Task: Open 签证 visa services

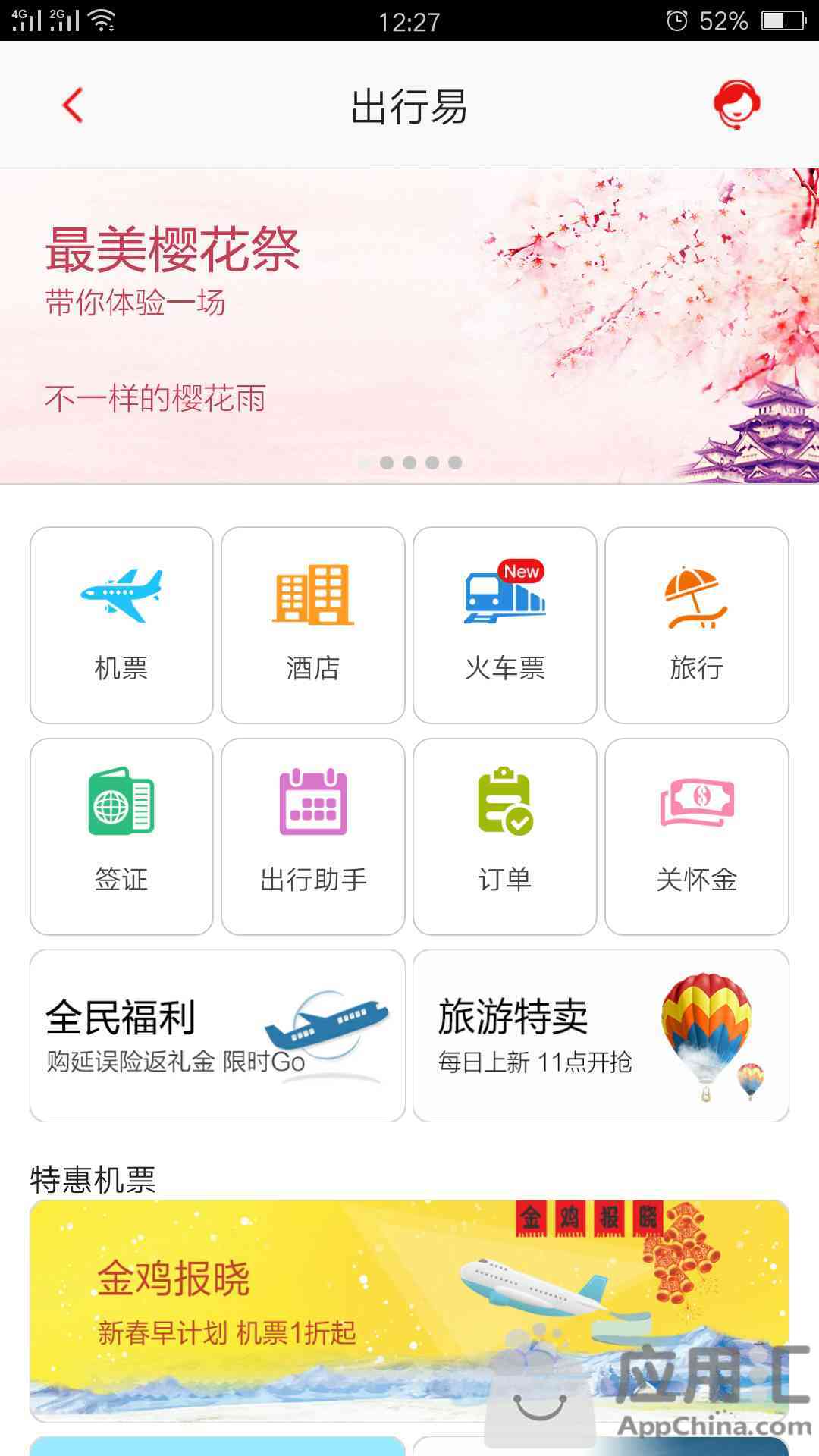Action: coord(121,836)
